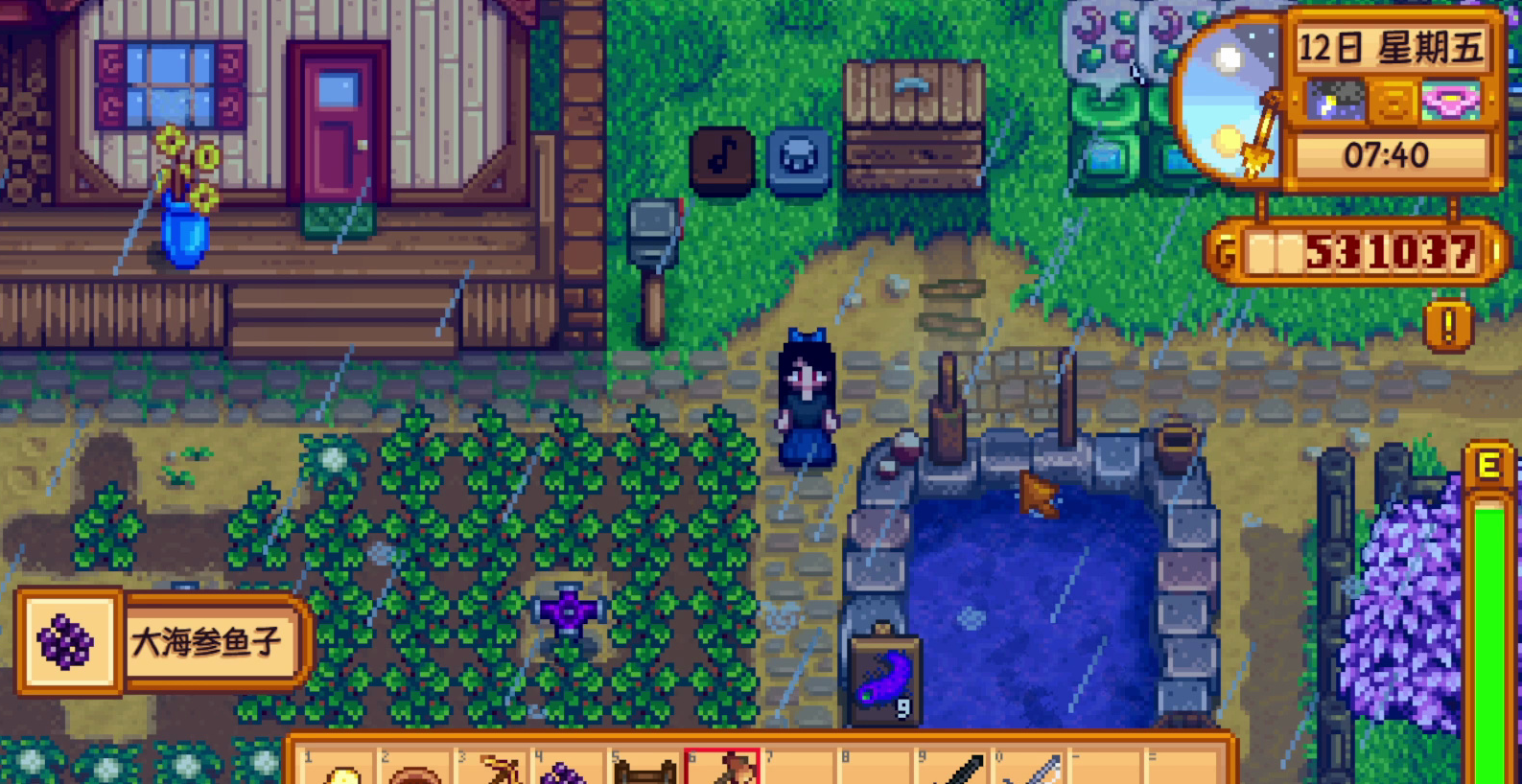Tap the music note block
Viewport: 1522px width, 784px height.
[x=722, y=160]
